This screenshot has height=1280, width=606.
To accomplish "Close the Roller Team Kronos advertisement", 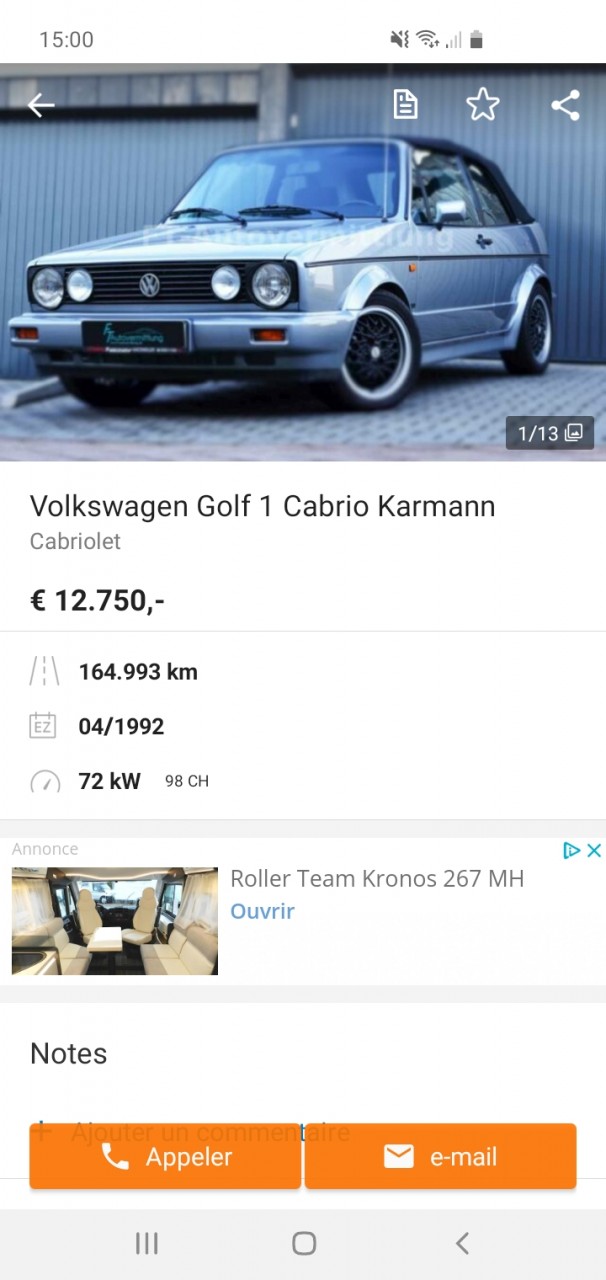I will tap(594, 850).
